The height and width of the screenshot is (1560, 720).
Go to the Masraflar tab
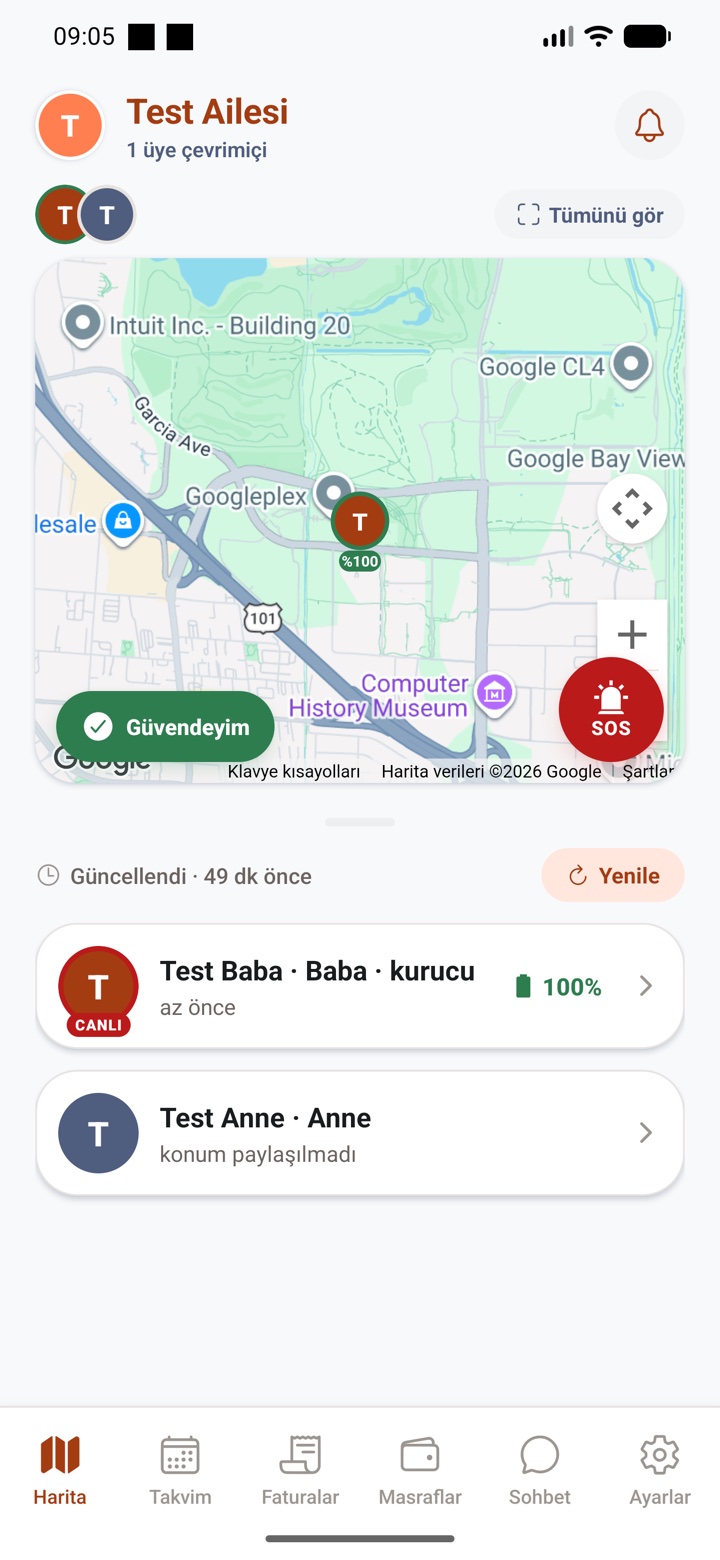click(420, 1470)
